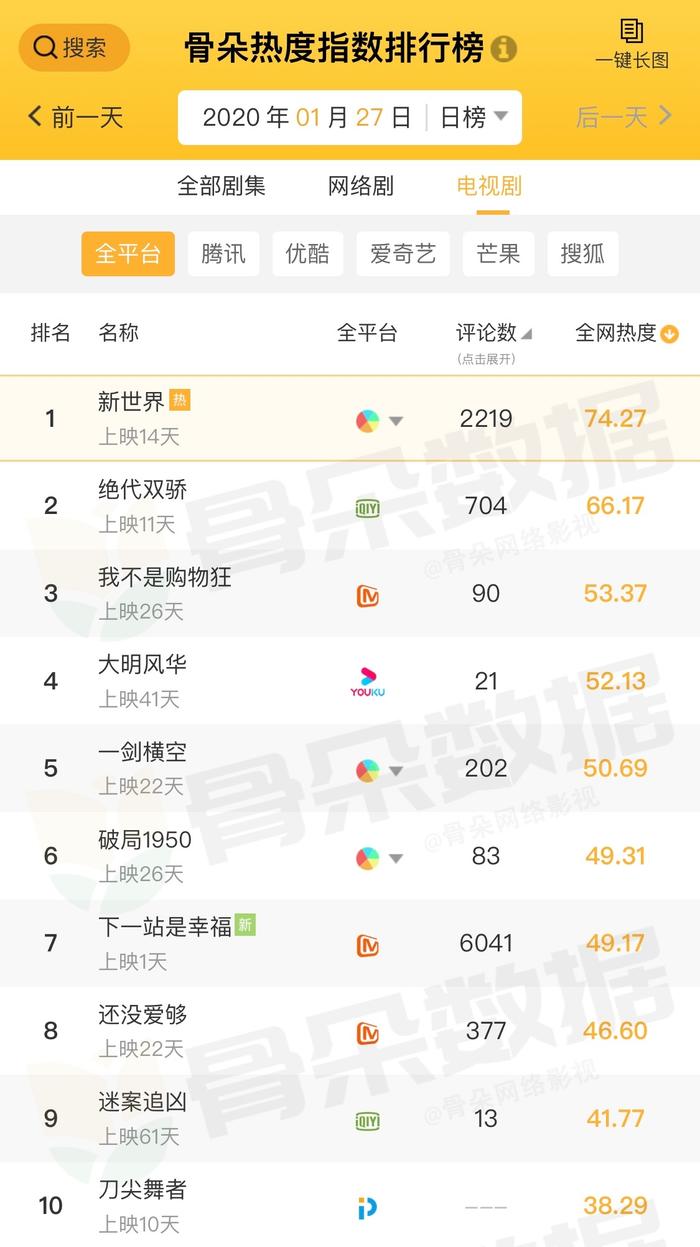
Task: Go to the previous day 前一天
Action: click(x=75, y=118)
